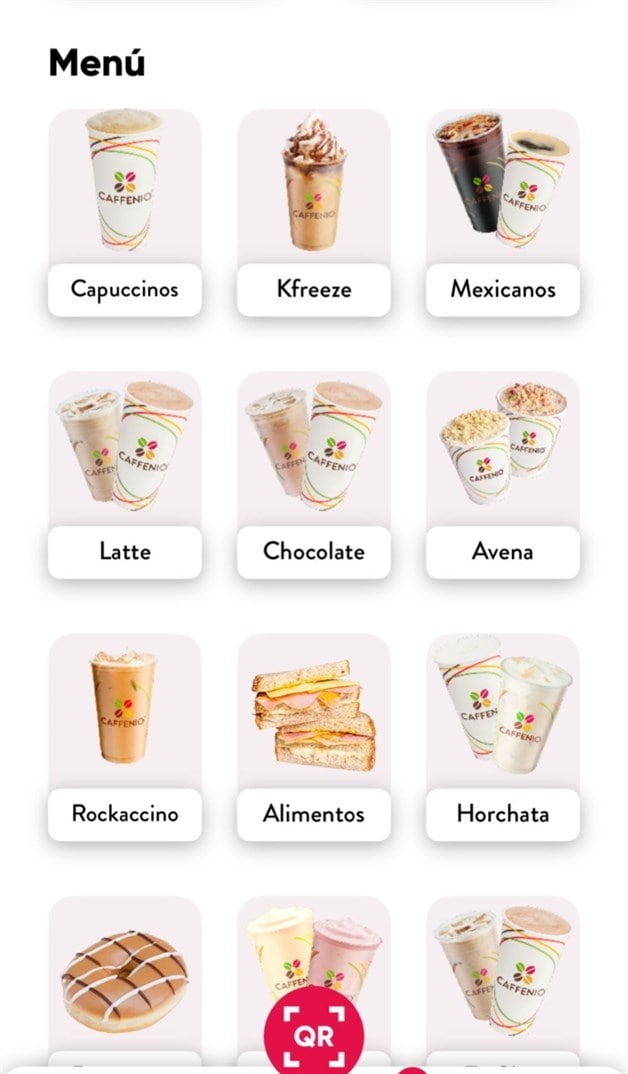Viewport: 628px width, 1074px height.
Task: Open the Rockaccino tile
Action: click(125, 737)
